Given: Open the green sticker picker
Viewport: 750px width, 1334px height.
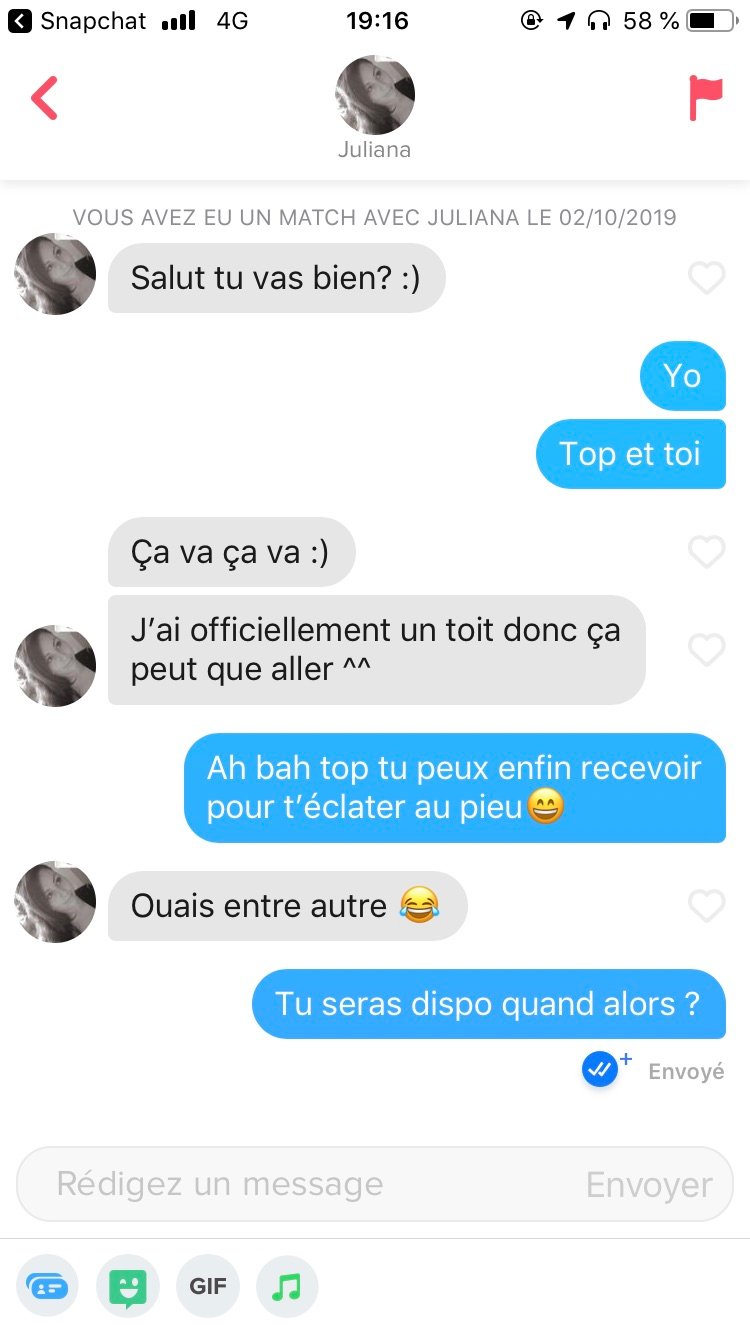Looking at the screenshot, I should [x=128, y=1286].
